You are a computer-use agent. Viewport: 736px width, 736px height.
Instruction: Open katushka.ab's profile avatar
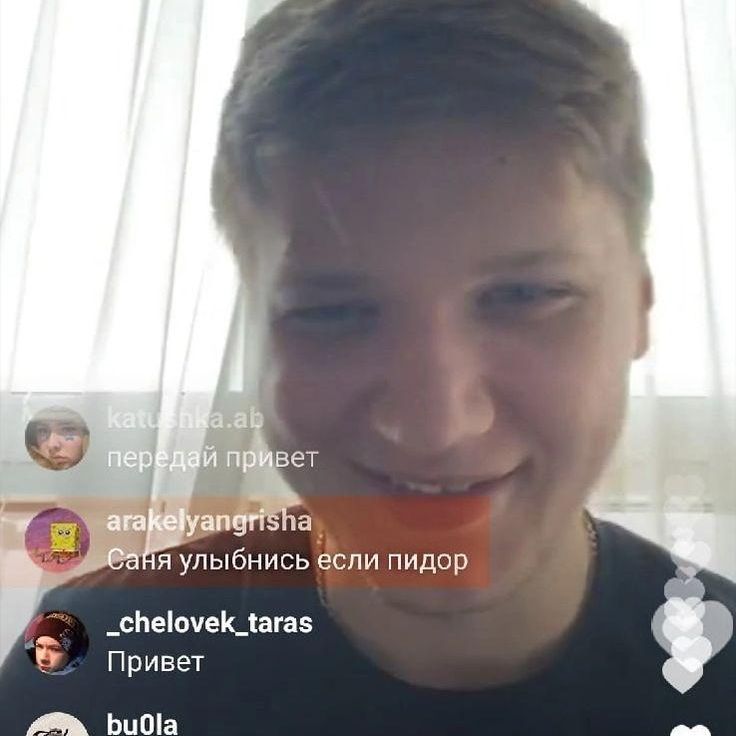pyautogui.click(x=57, y=437)
